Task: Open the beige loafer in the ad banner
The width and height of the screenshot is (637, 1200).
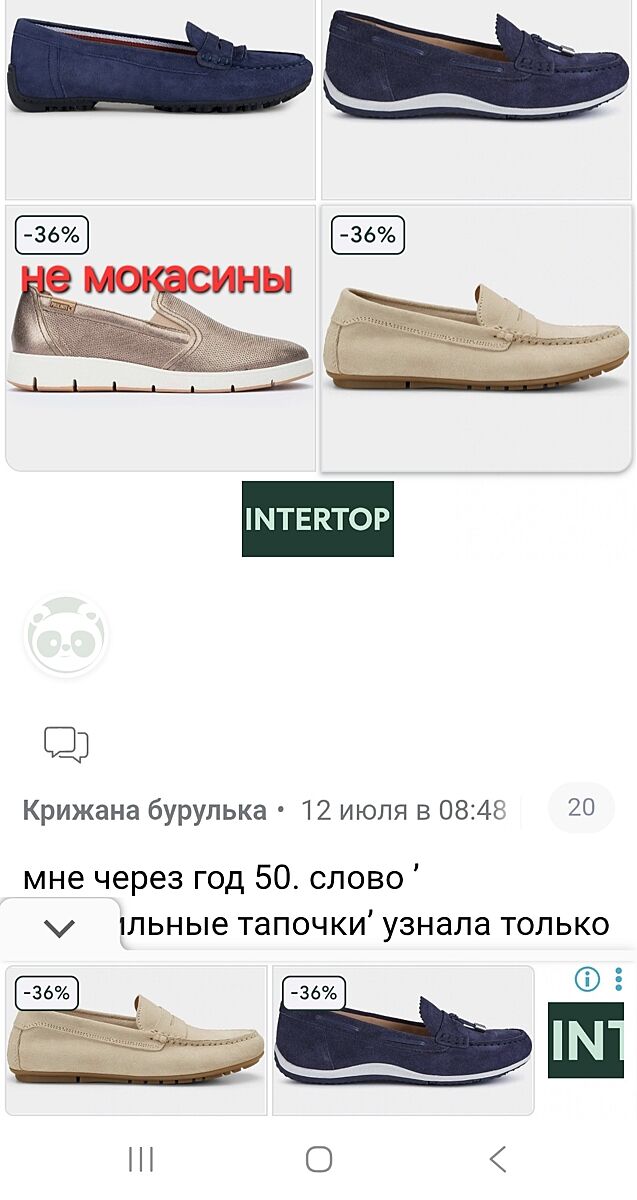Action: point(136,1040)
